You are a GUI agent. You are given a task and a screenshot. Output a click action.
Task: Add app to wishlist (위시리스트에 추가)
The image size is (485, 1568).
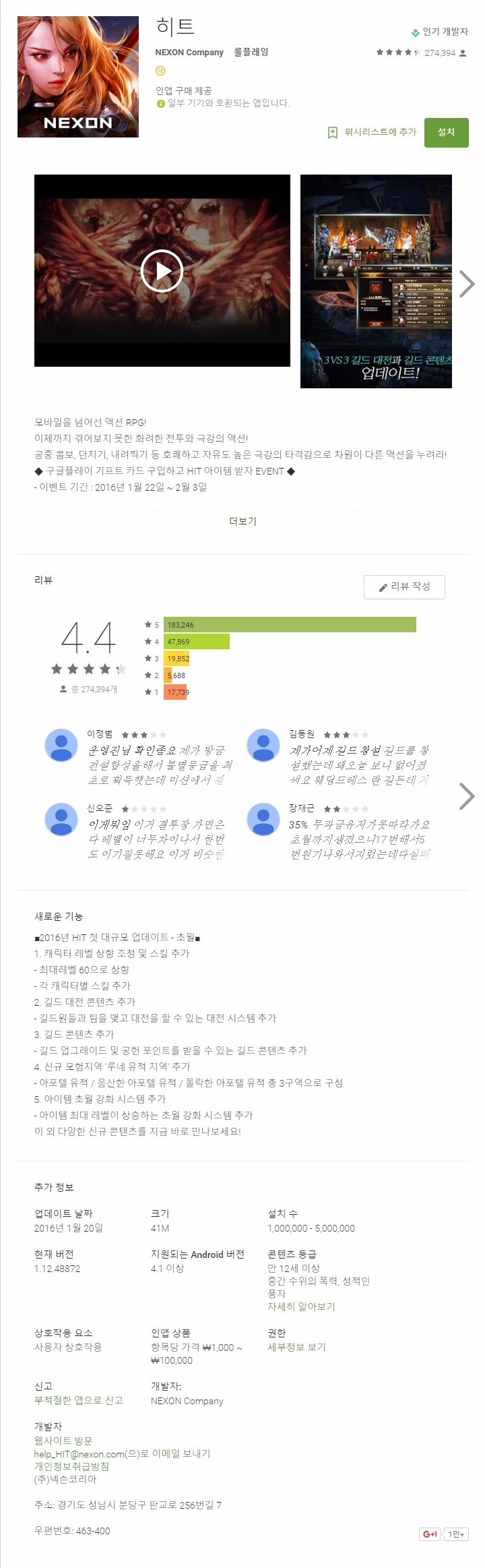tap(372, 132)
